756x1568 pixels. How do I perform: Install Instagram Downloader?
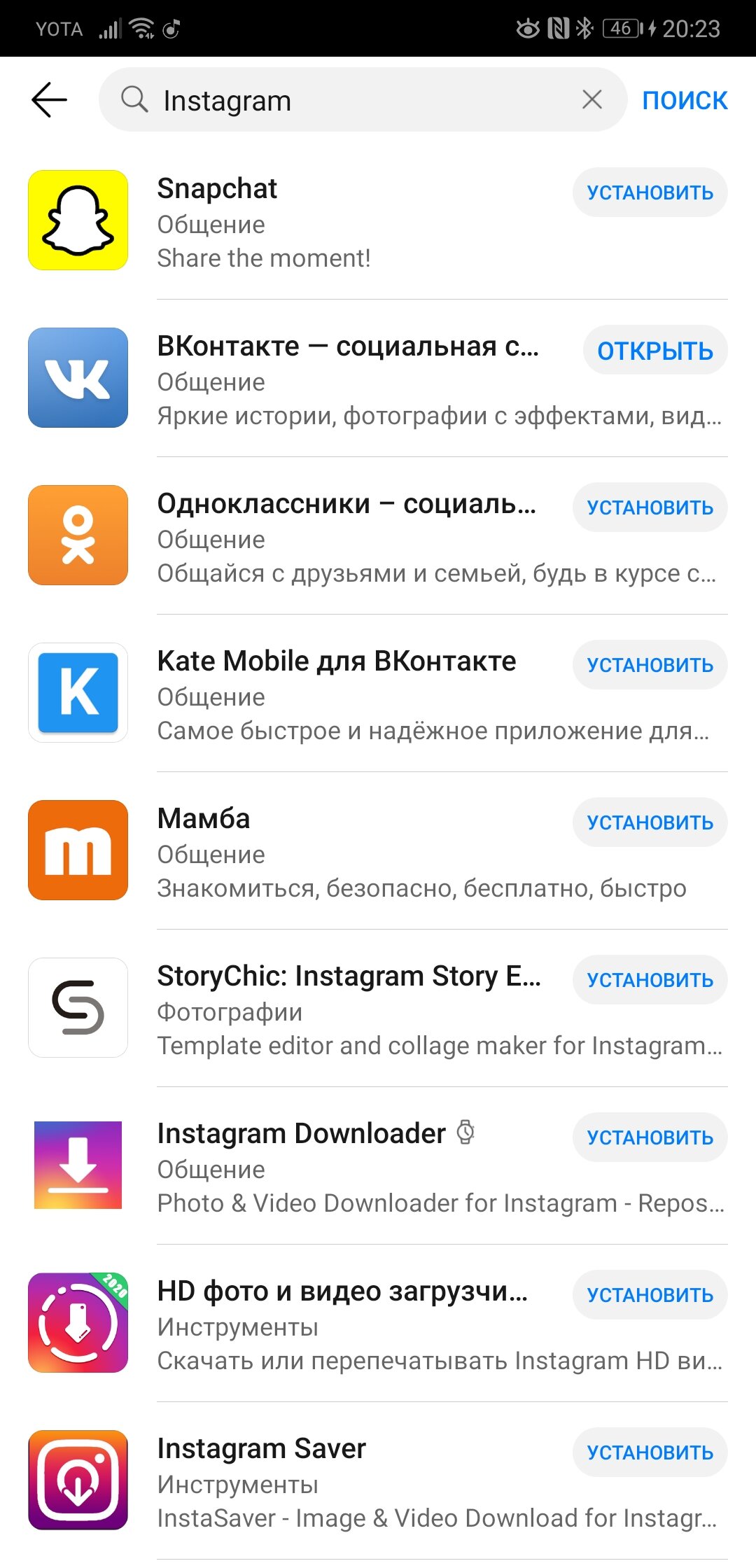tap(650, 1137)
